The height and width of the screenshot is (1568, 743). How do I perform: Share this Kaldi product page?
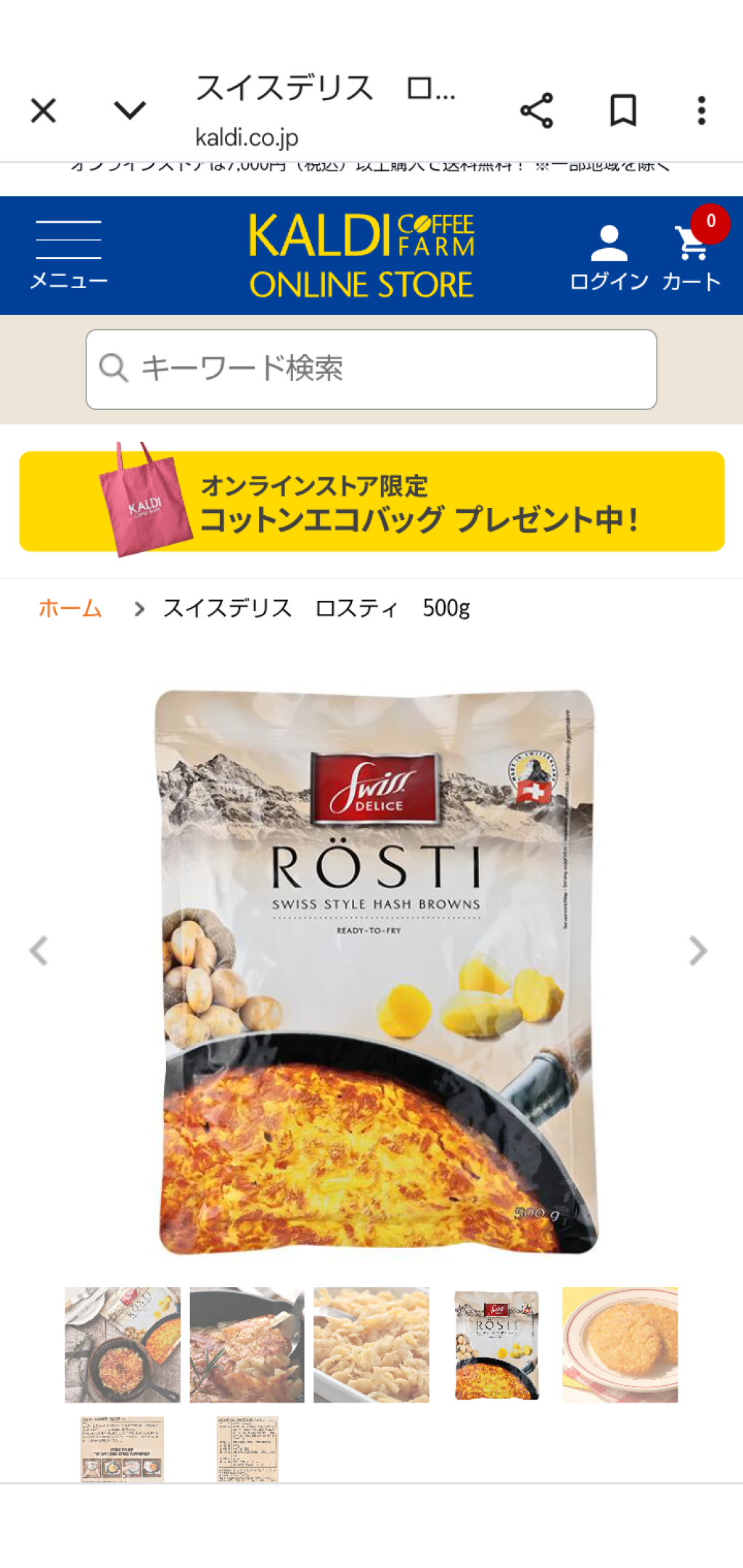coord(536,111)
